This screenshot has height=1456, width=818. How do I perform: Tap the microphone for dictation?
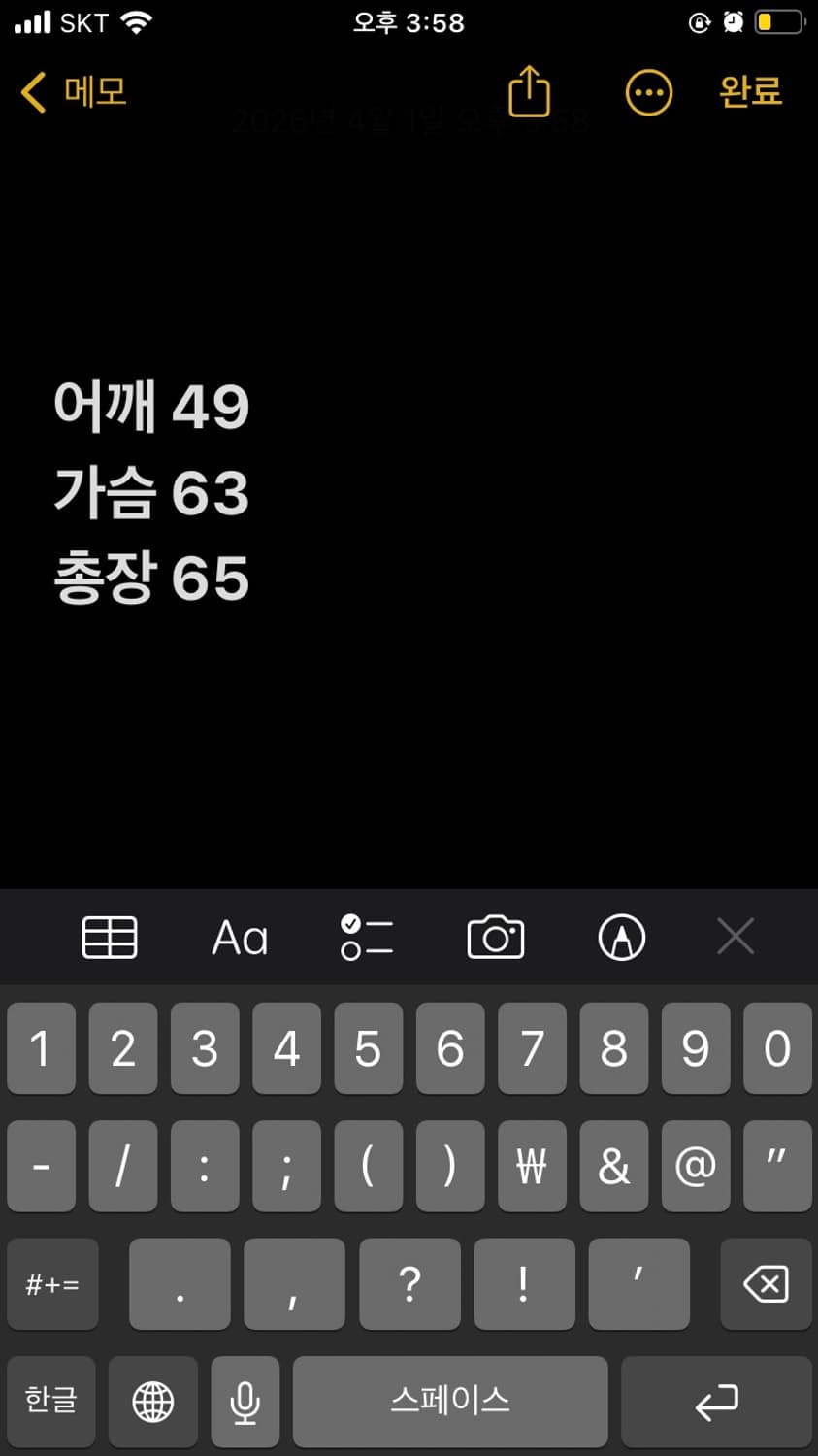click(x=245, y=1401)
